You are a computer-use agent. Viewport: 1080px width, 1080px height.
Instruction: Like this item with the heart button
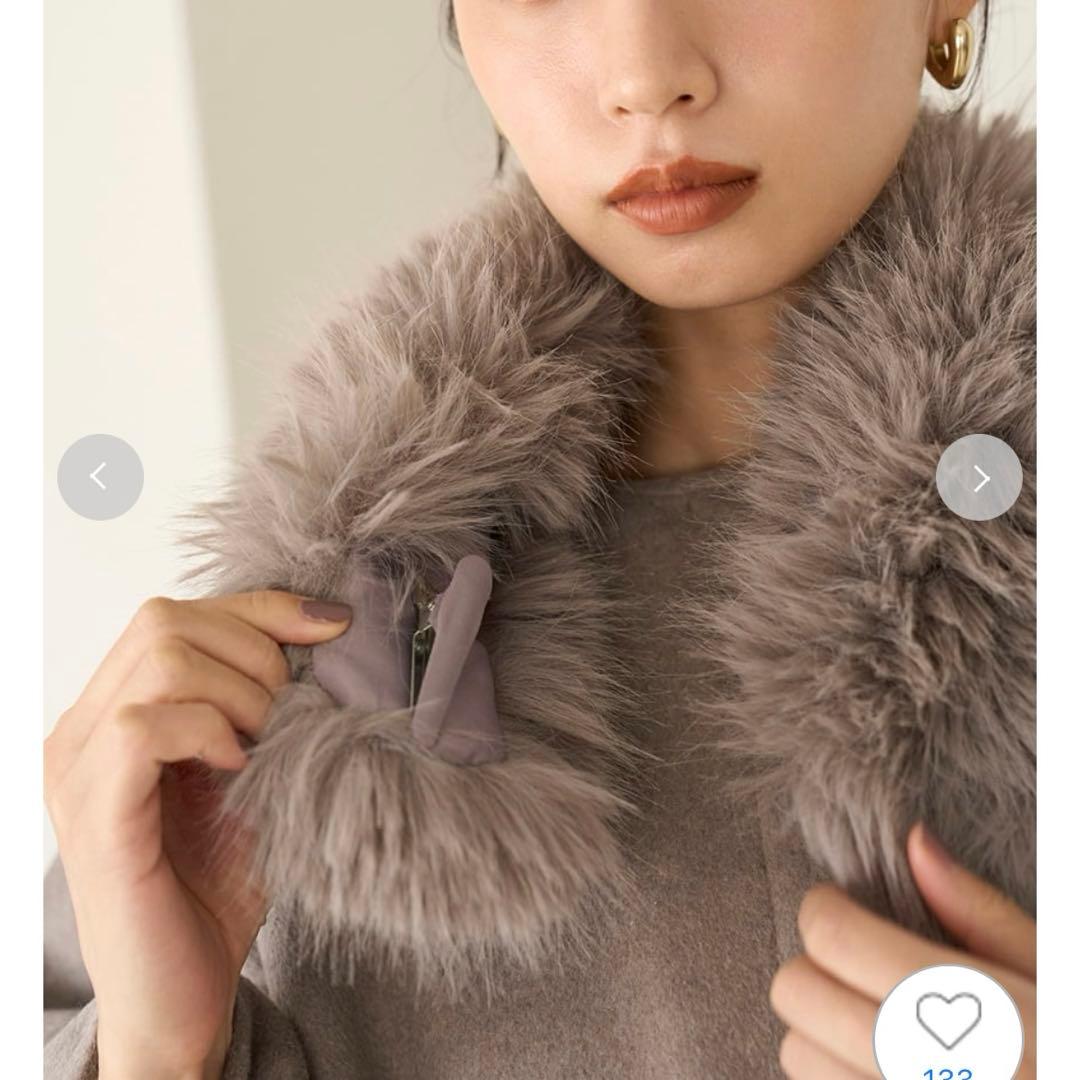click(948, 1022)
